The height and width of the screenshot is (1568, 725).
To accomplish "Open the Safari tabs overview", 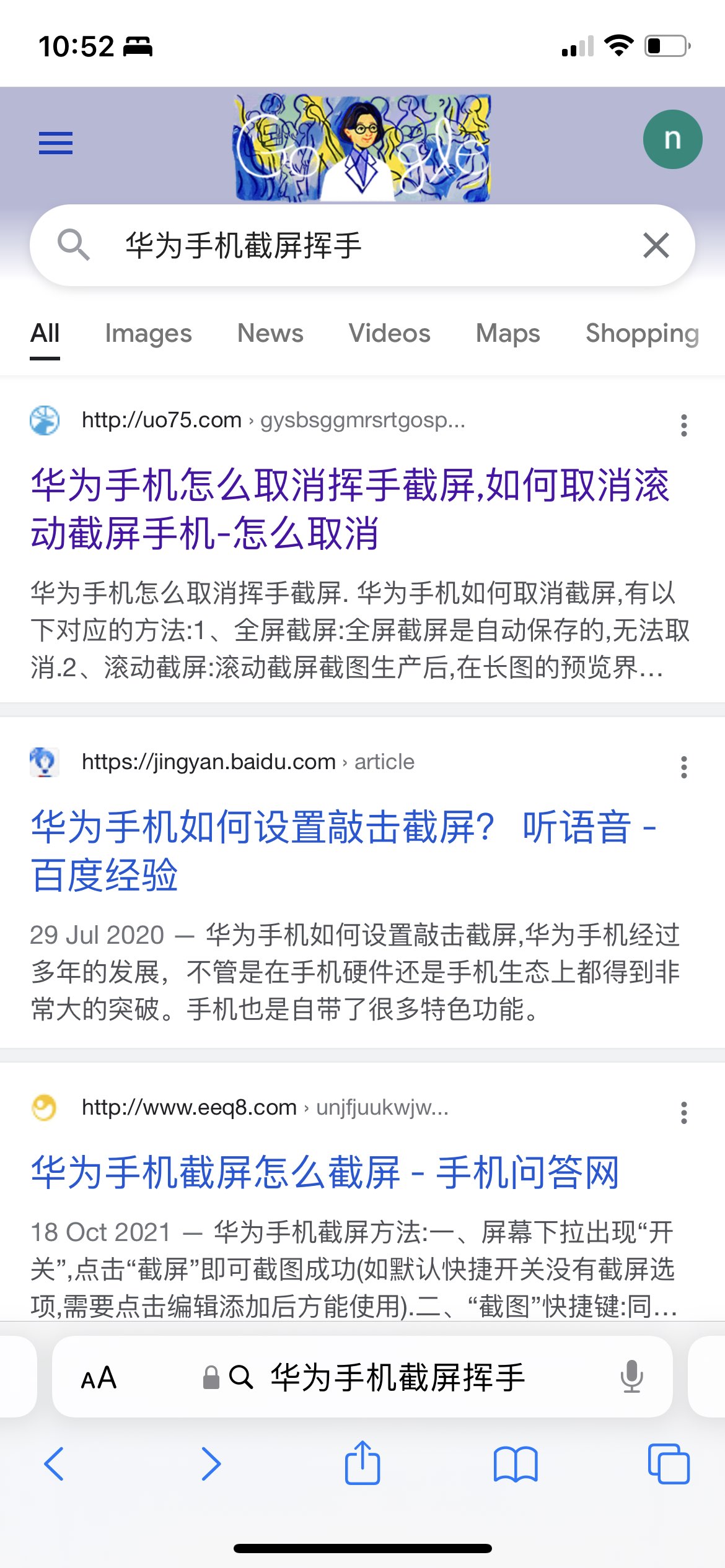I will tap(669, 1464).
